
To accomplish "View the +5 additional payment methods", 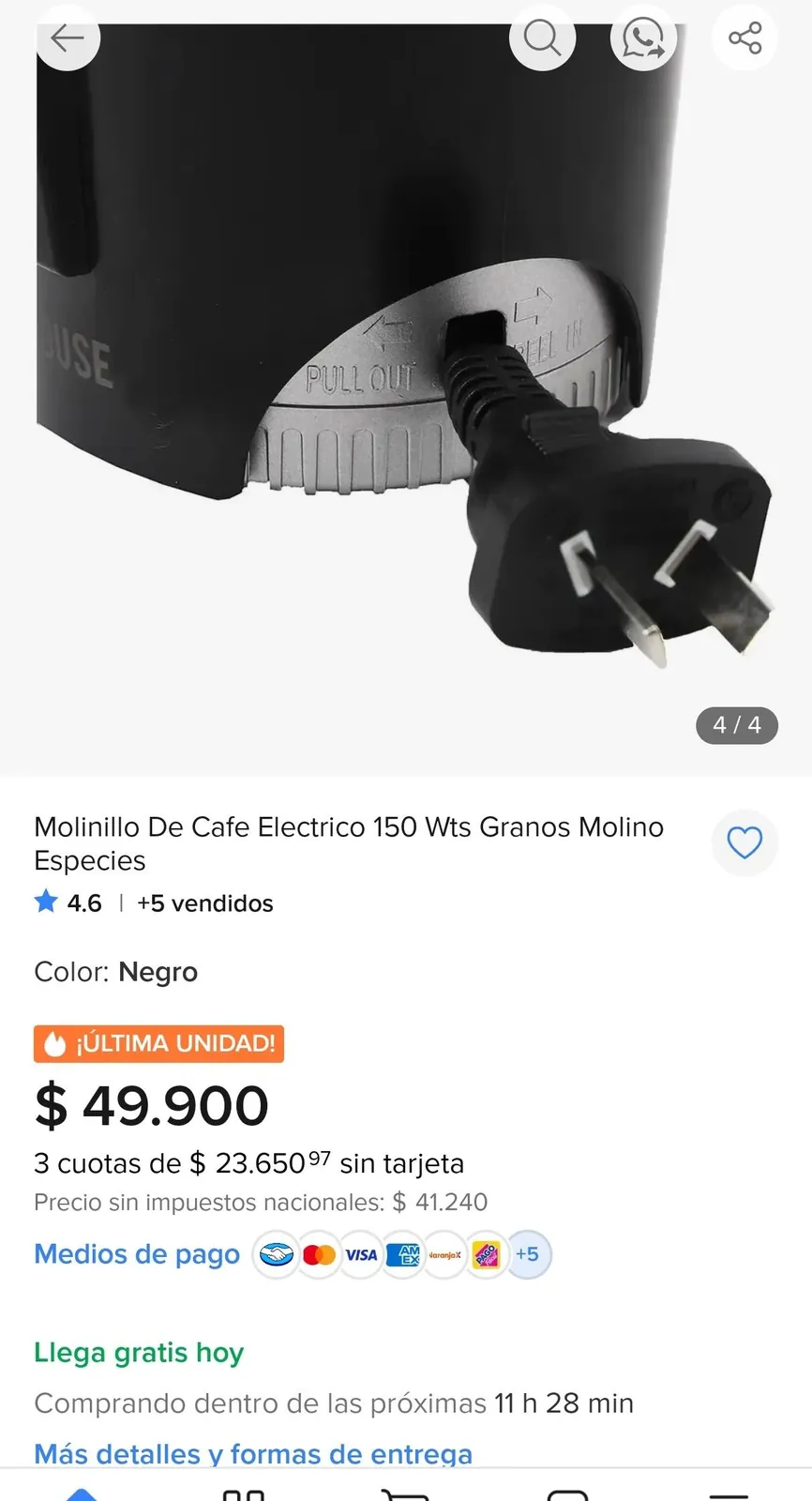I will pyautogui.click(x=528, y=1254).
